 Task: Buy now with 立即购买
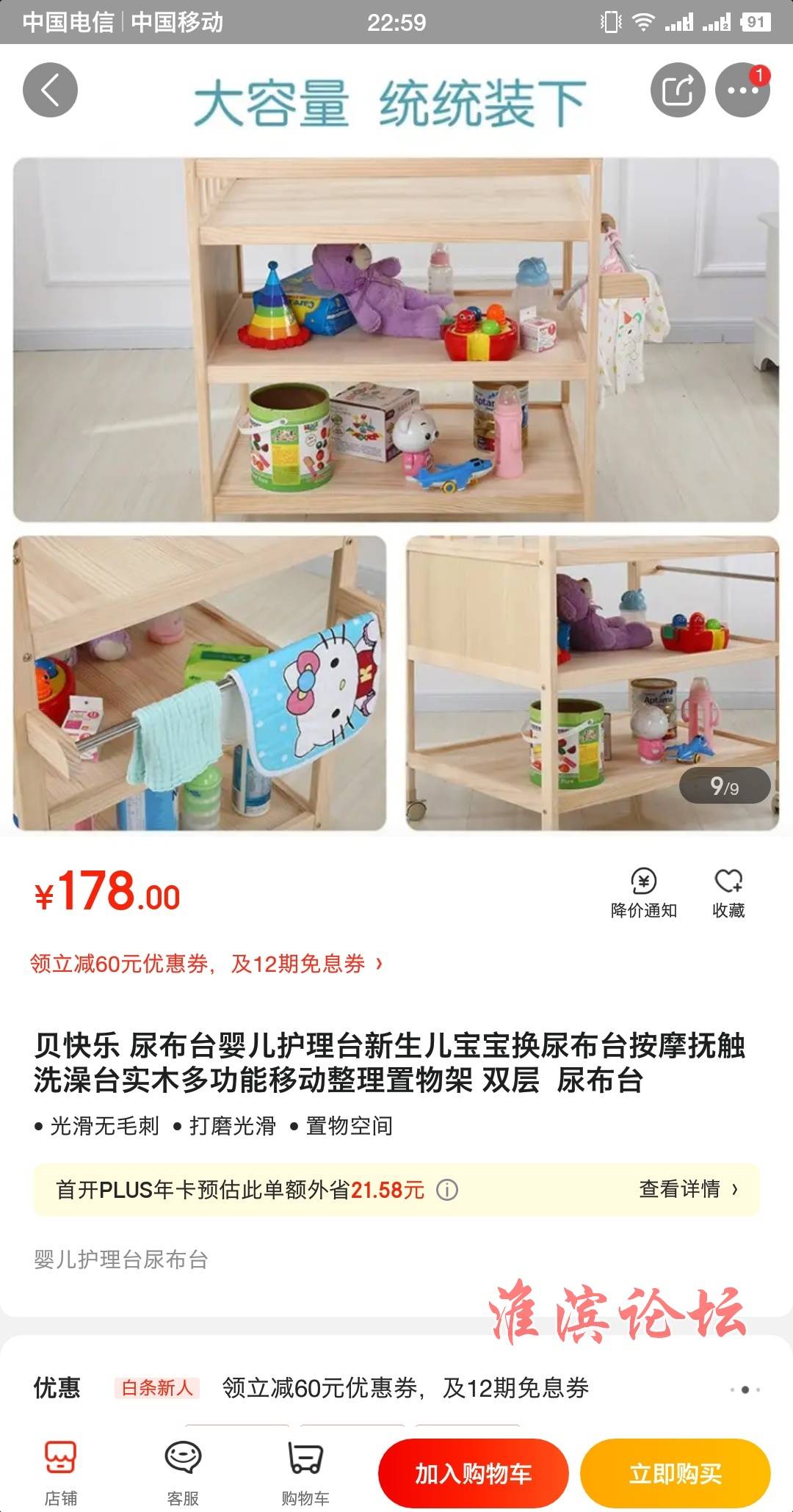click(675, 1473)
